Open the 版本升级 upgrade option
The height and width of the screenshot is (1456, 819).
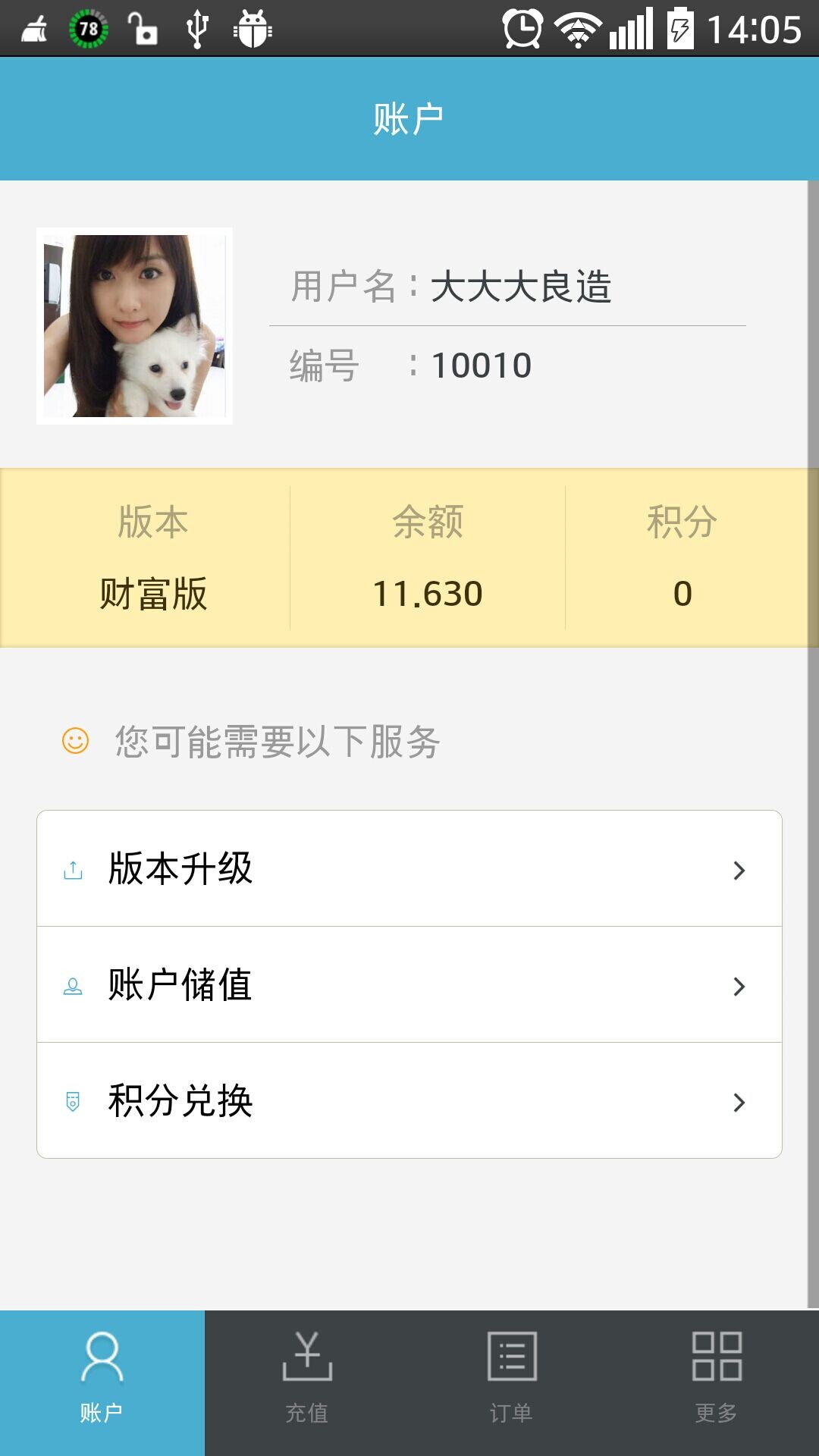pyautogui.click(x=182, y=868)
